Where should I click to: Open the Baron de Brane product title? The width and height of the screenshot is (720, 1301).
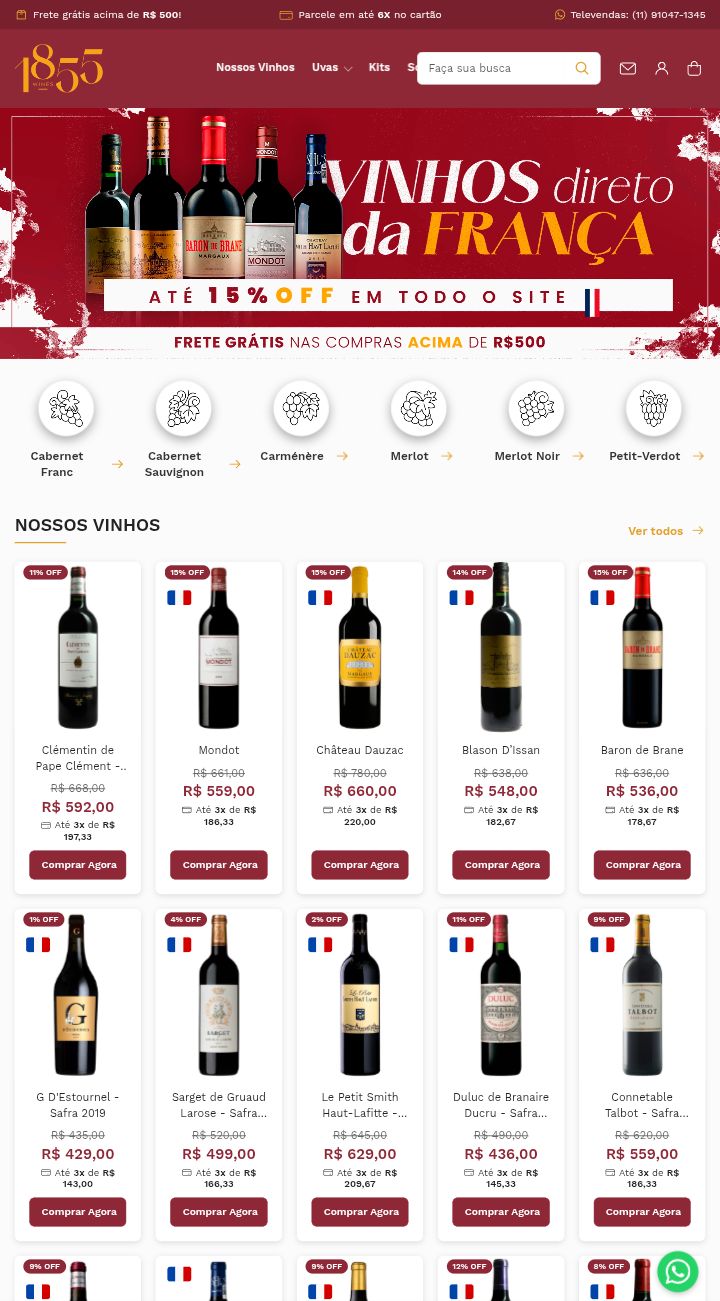pos(641,750)
